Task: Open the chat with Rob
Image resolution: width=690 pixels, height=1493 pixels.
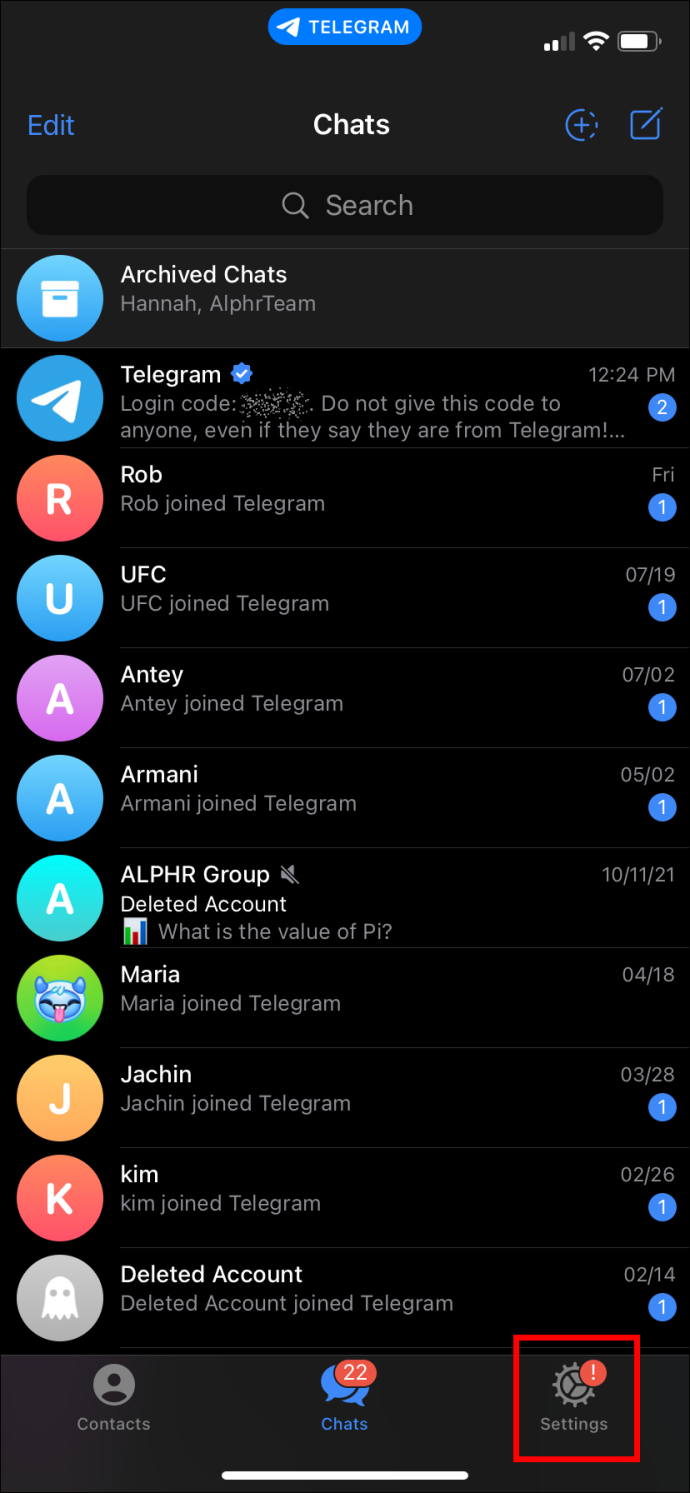Action: pos(345,498)
